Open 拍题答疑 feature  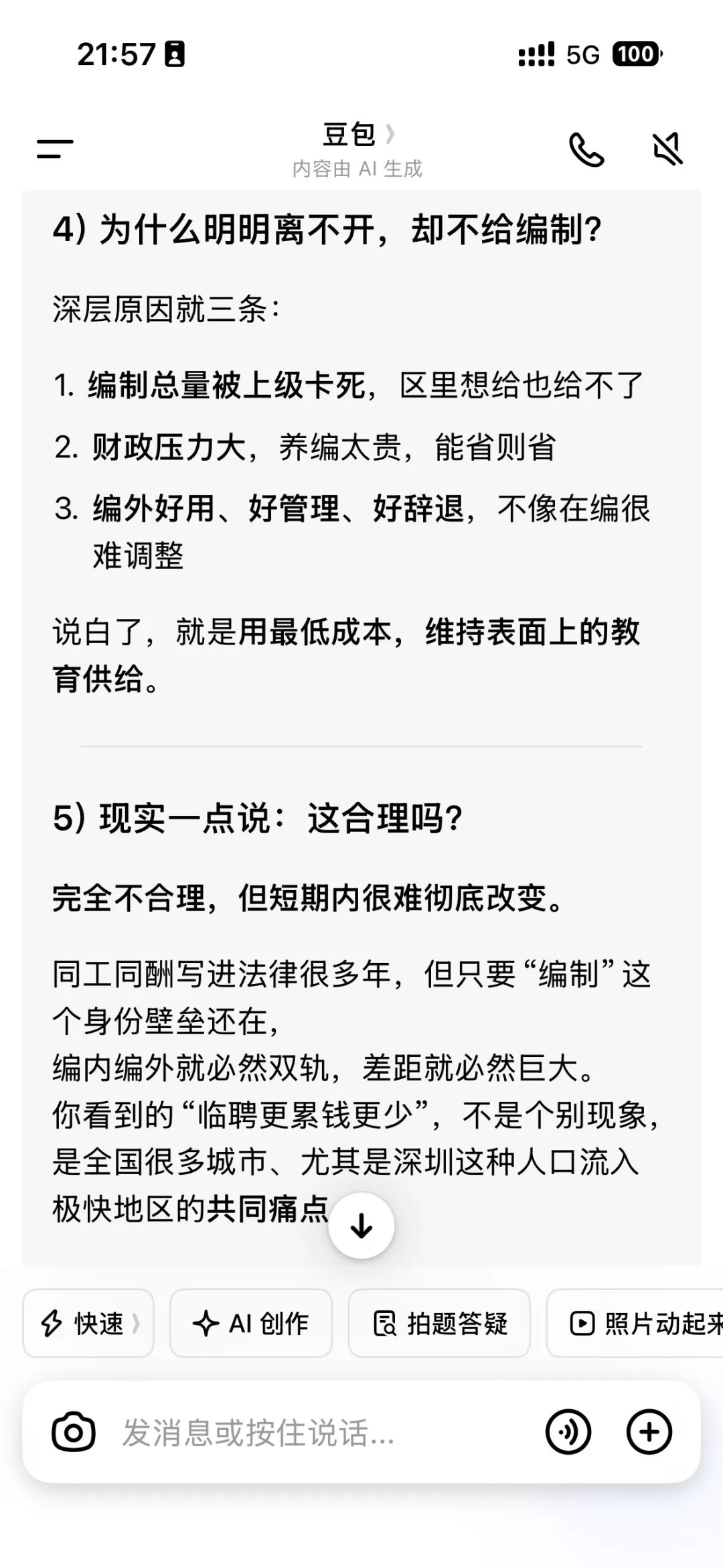pyautogui.click(x=439, y=1323)
